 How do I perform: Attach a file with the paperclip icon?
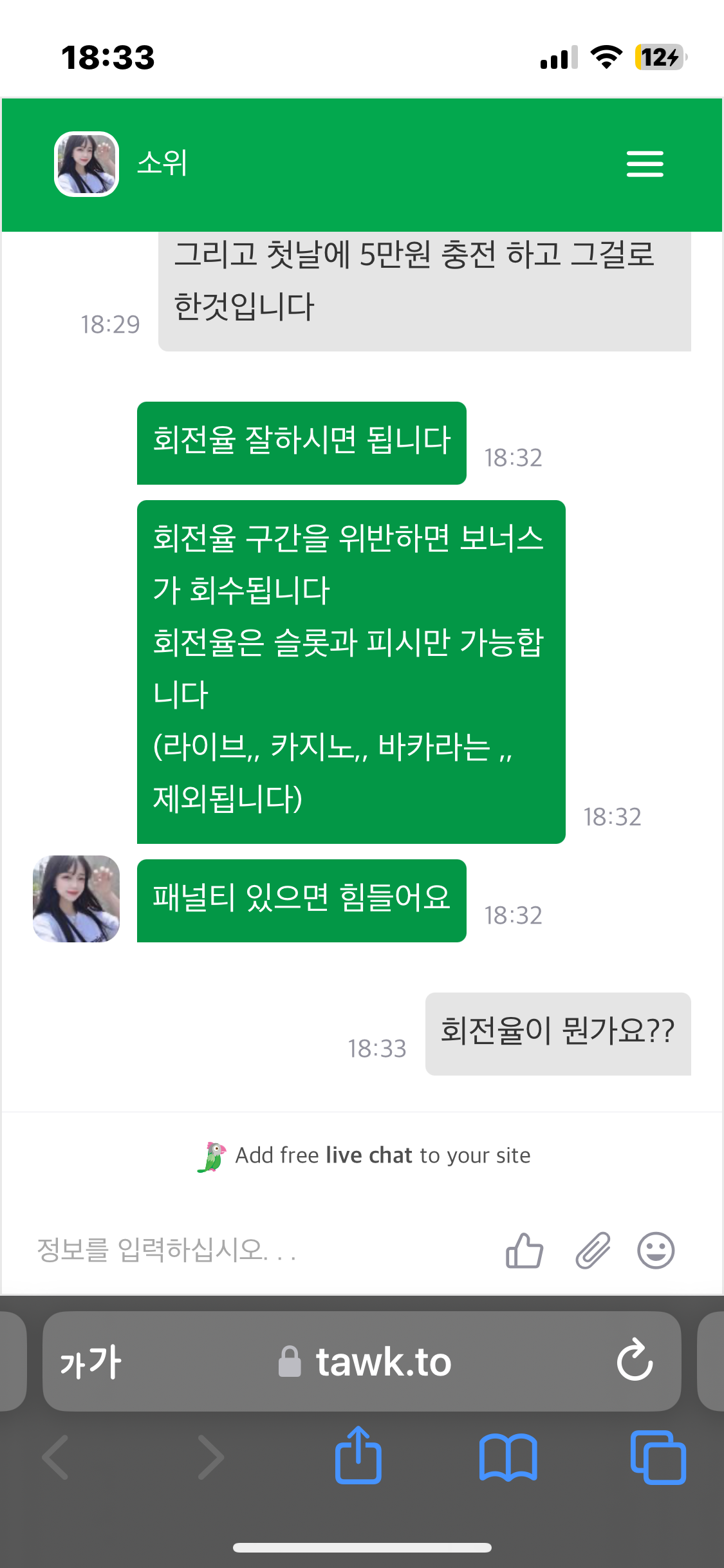click(x=593, y=1250)
